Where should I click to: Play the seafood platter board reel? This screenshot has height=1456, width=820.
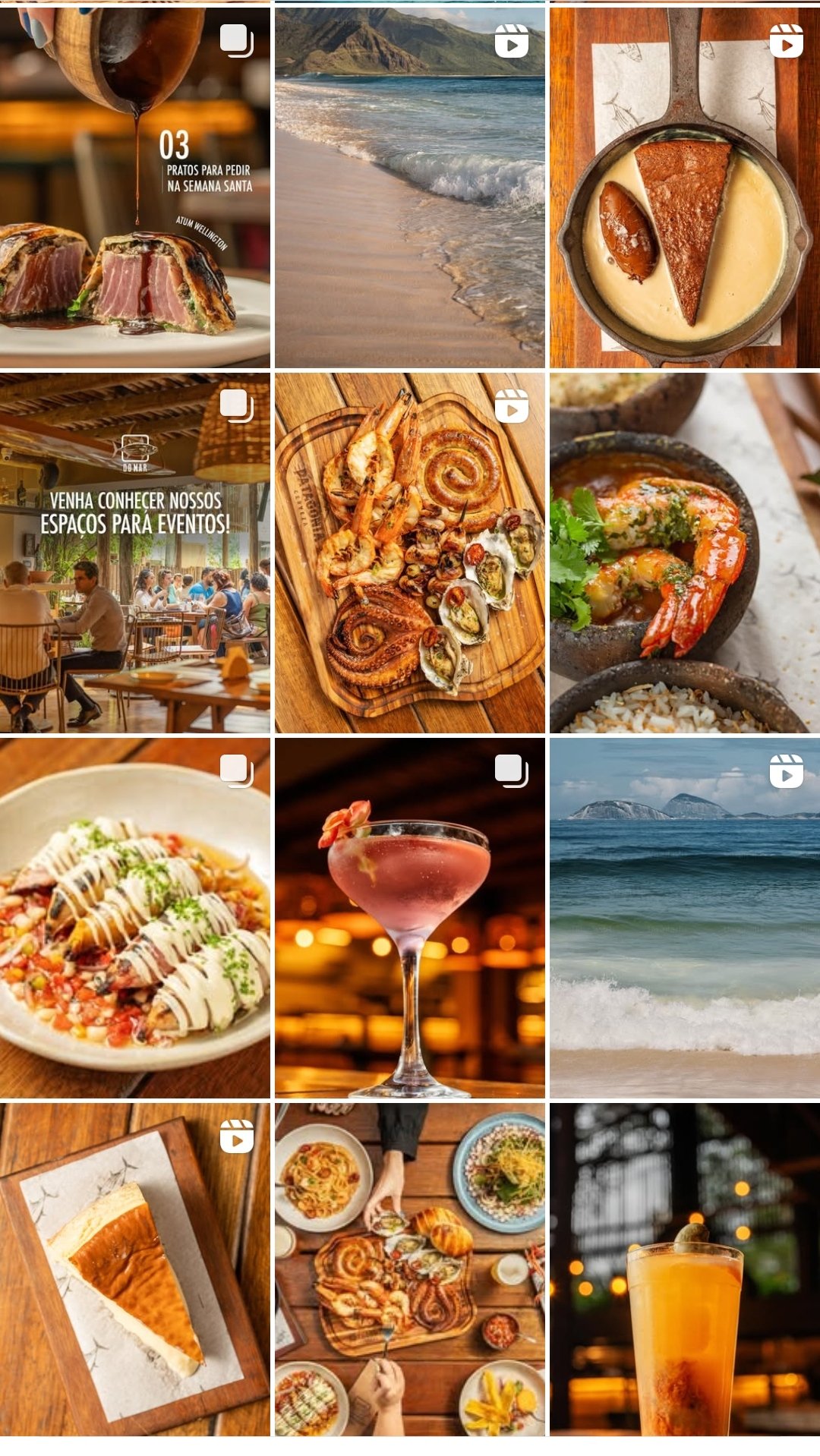[409, 553]
